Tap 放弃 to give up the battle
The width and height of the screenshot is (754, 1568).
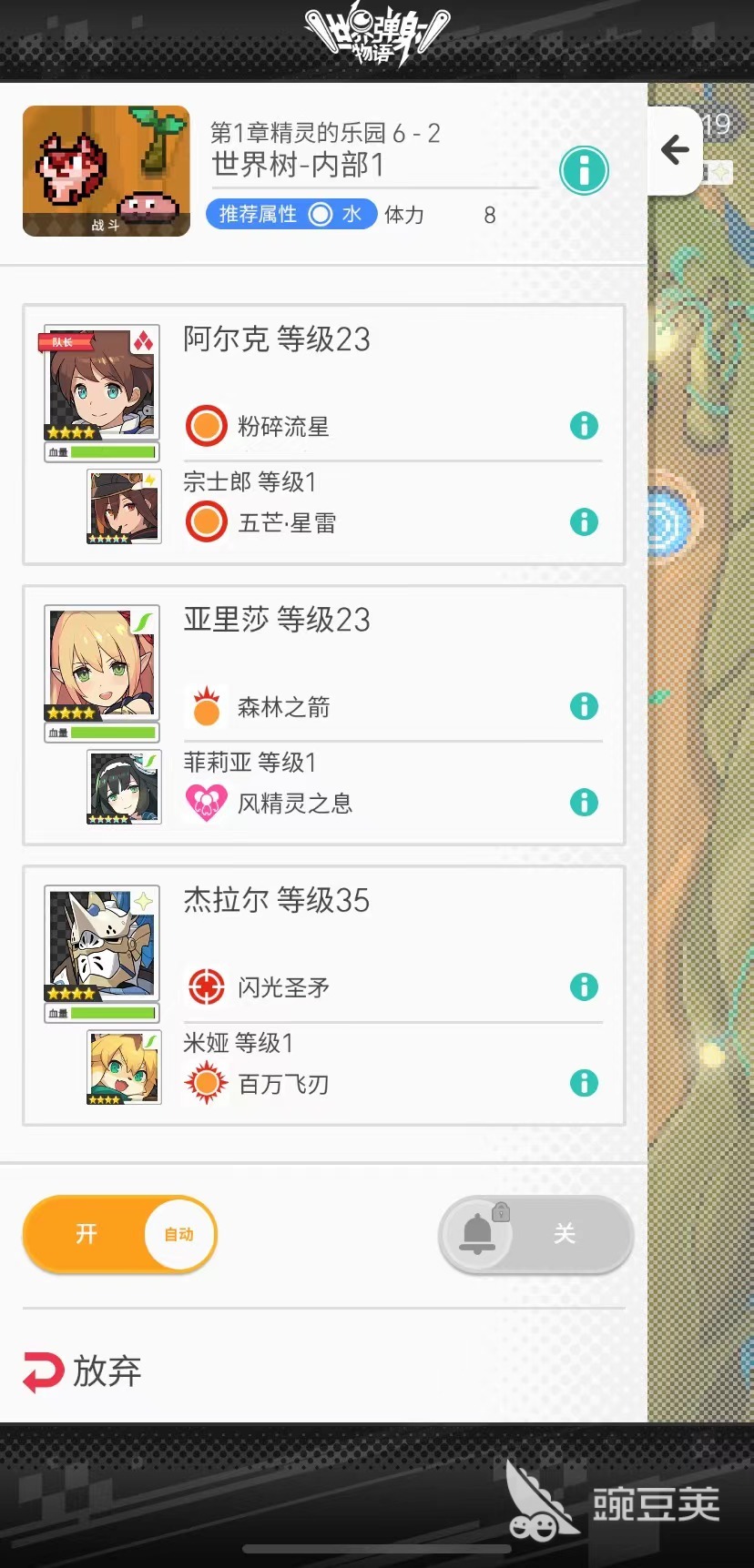(83, 1371)
